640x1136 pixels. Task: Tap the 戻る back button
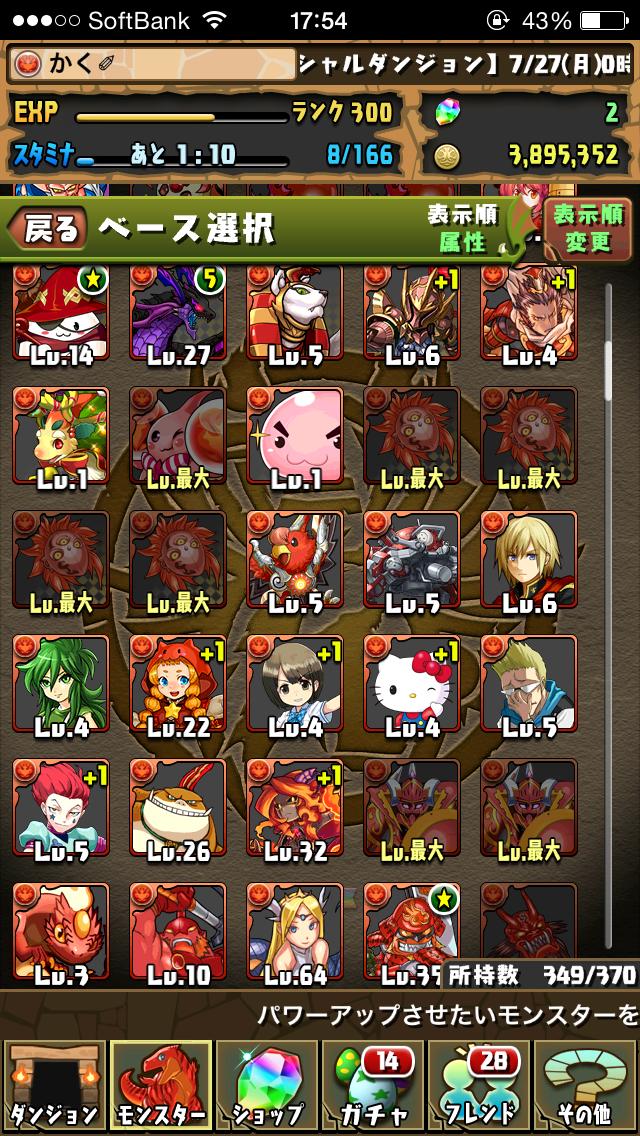[47, 229]
